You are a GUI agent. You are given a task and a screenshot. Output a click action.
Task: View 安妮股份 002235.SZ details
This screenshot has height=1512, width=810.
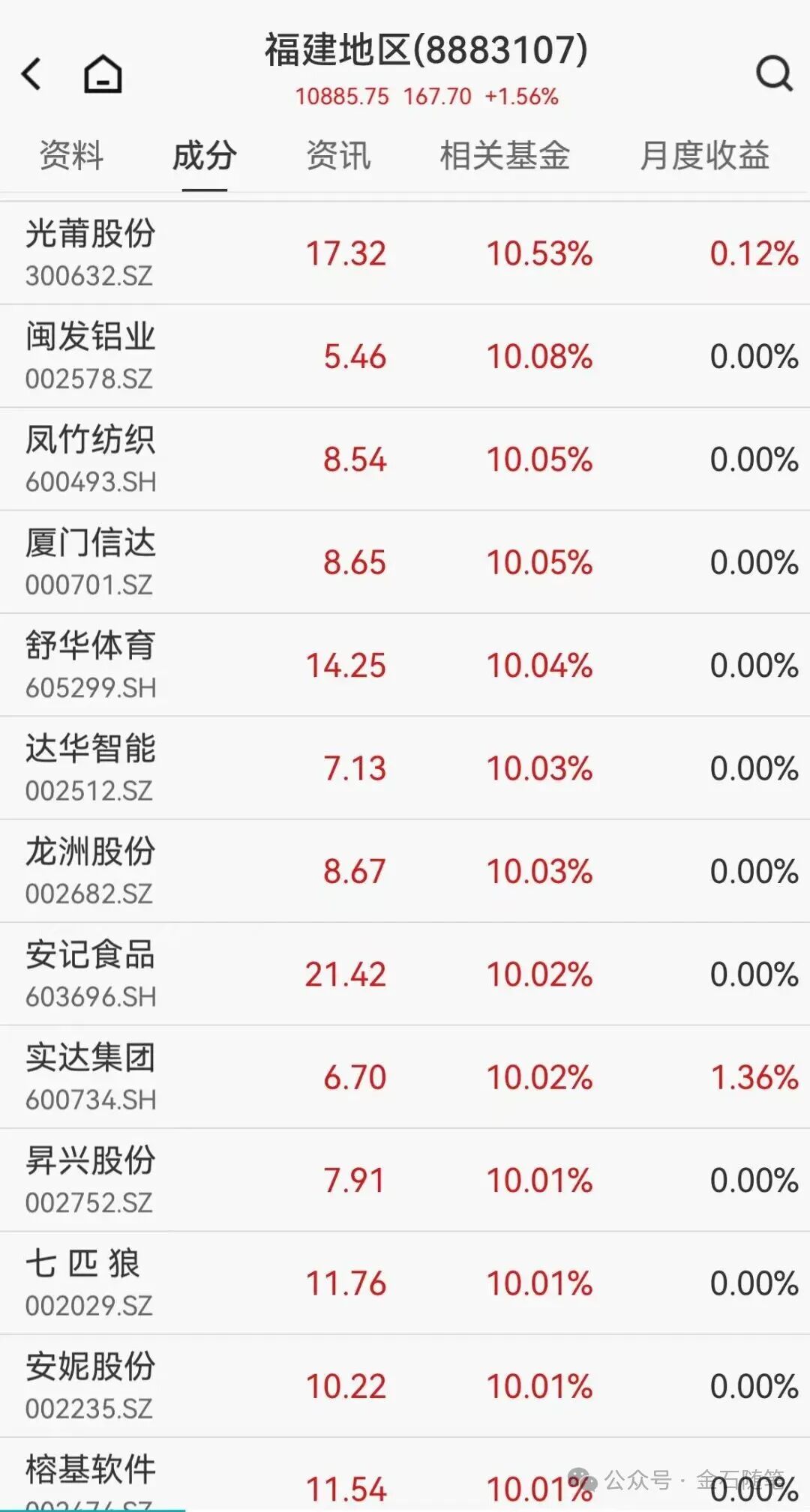[91, 1386]
